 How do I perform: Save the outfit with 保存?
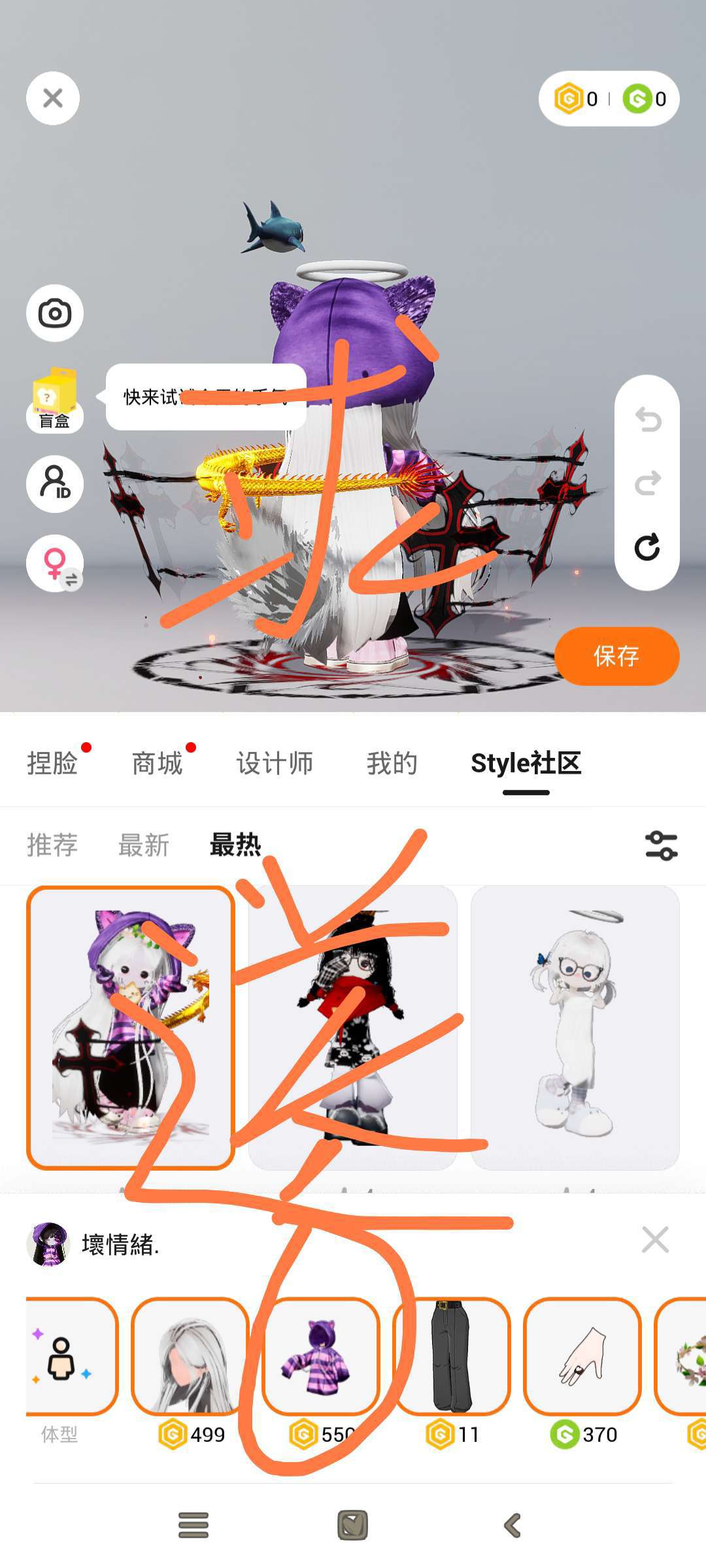[616, 656]
